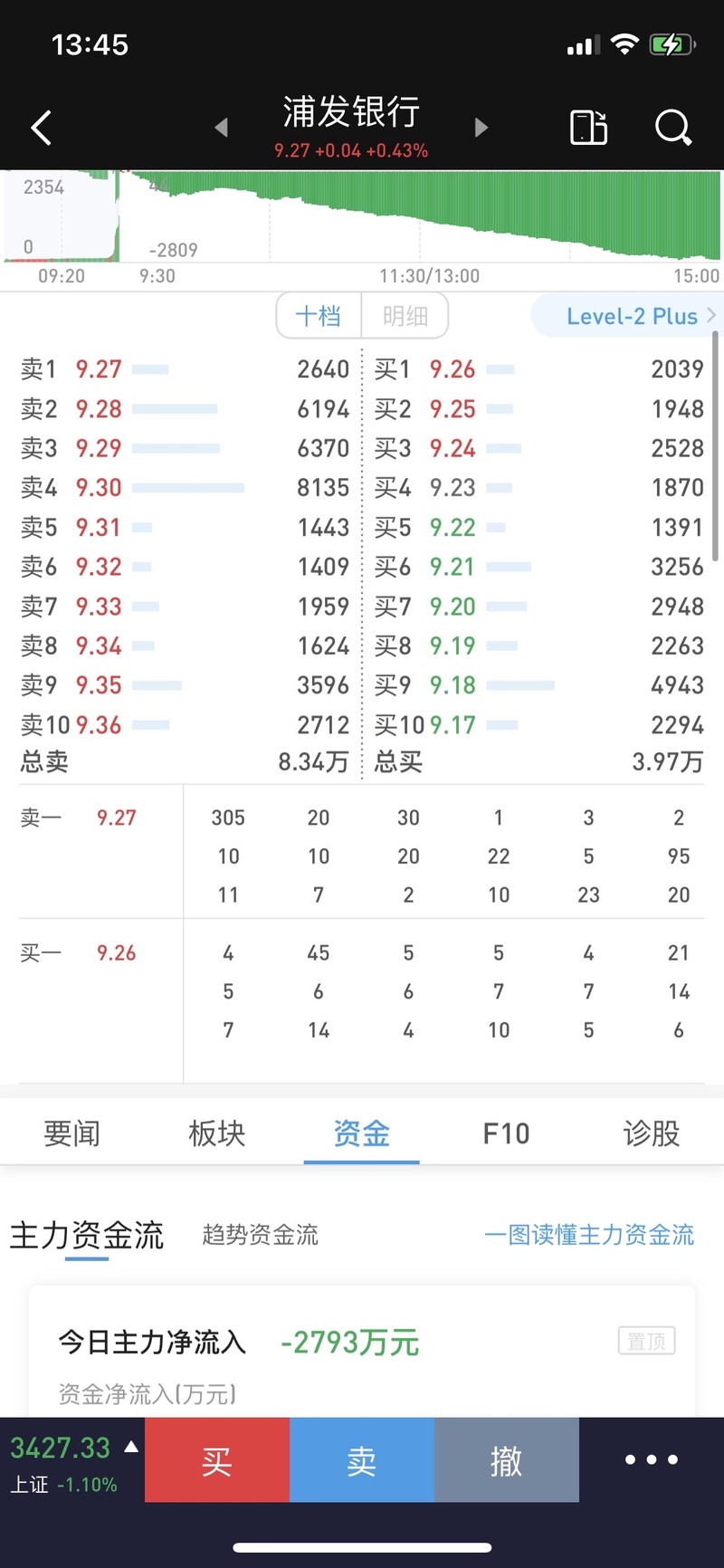Select the 十档 segment

[319, 316]
